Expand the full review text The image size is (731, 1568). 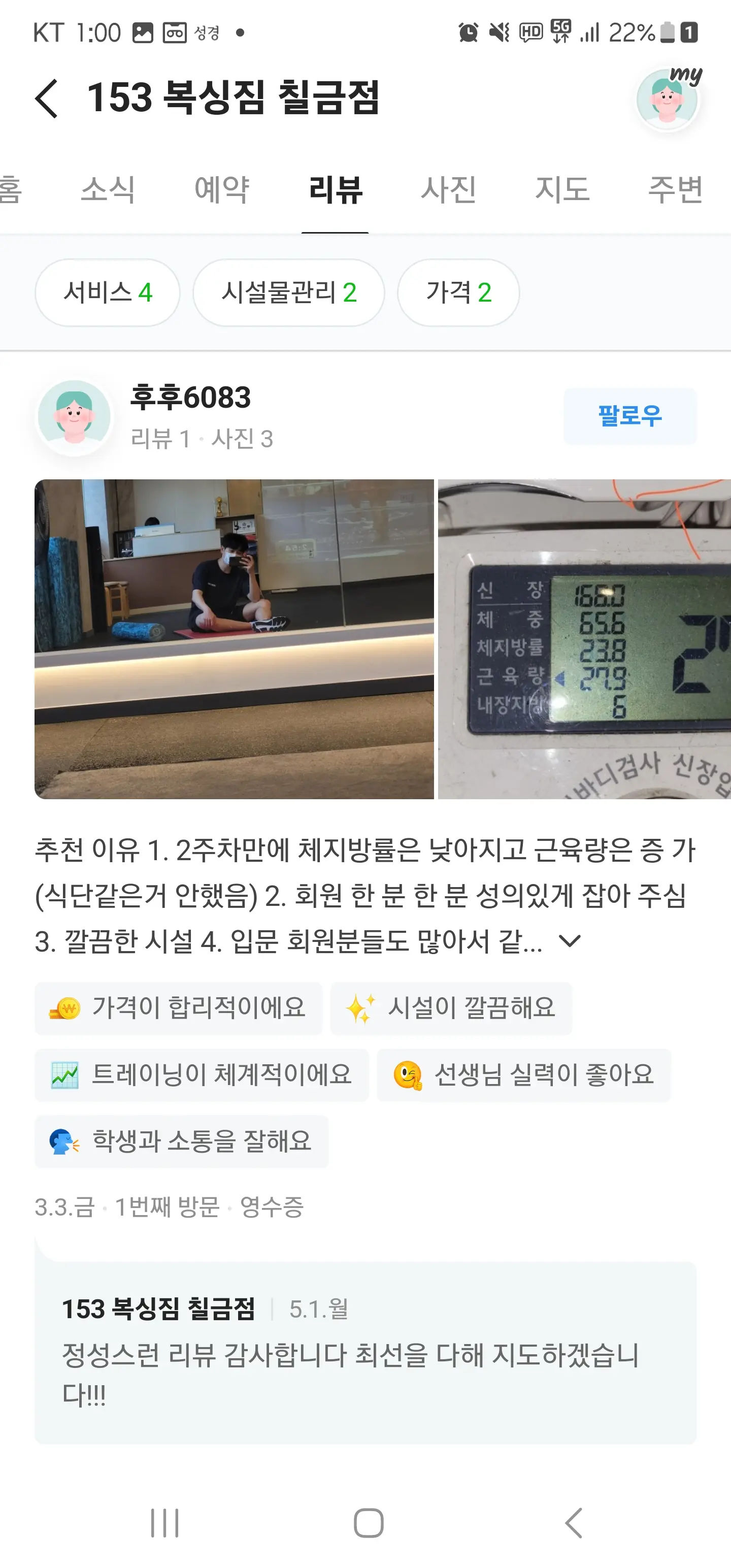pos(570,941)
